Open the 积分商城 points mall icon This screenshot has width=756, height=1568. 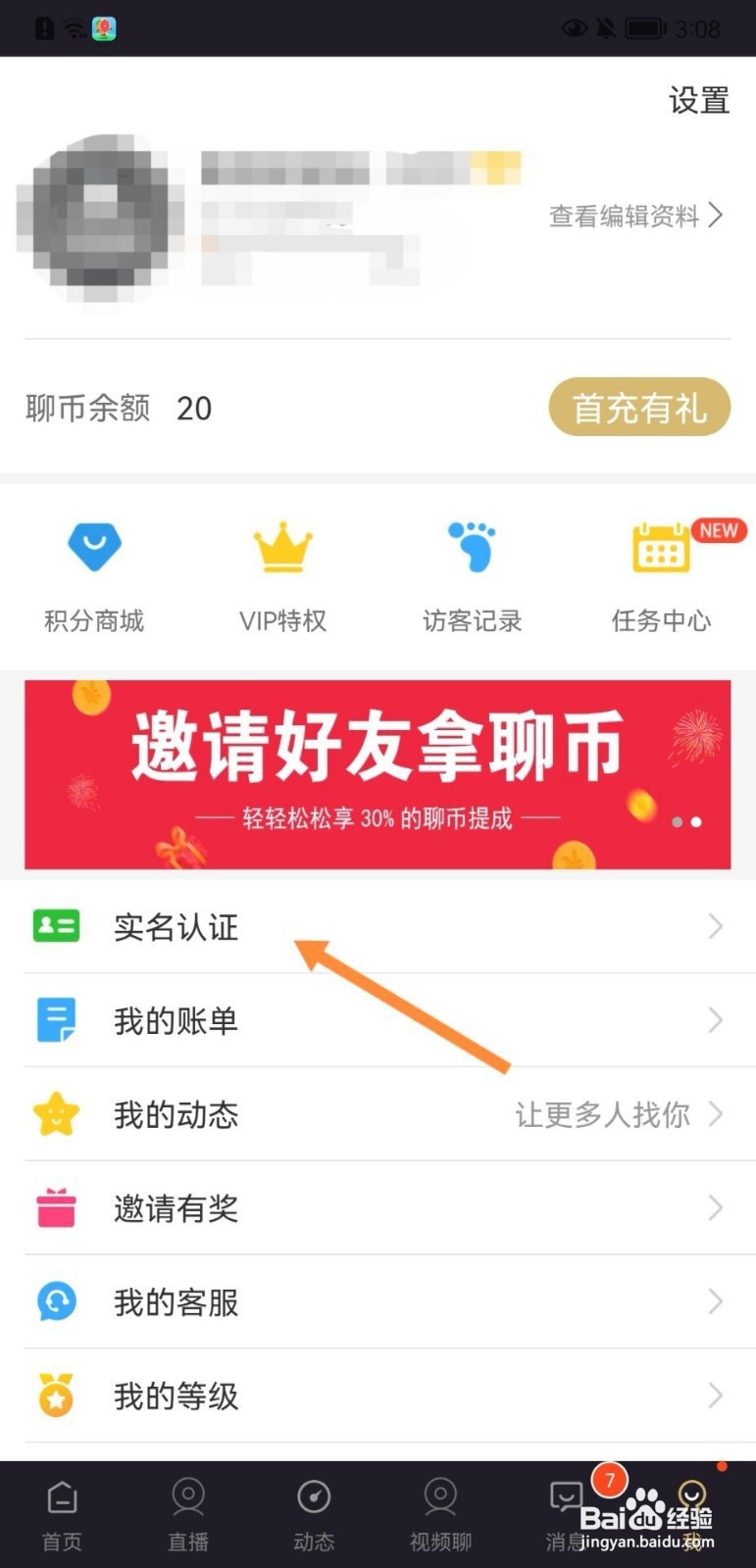[93, 547]
